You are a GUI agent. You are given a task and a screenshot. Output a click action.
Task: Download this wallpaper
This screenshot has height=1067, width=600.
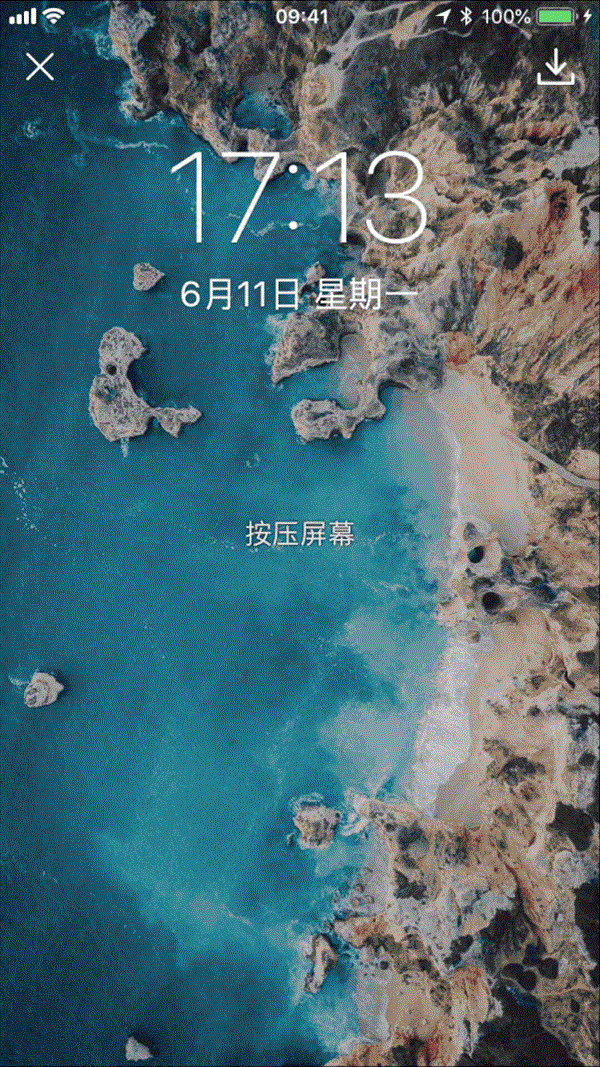[x=555, y=67]
